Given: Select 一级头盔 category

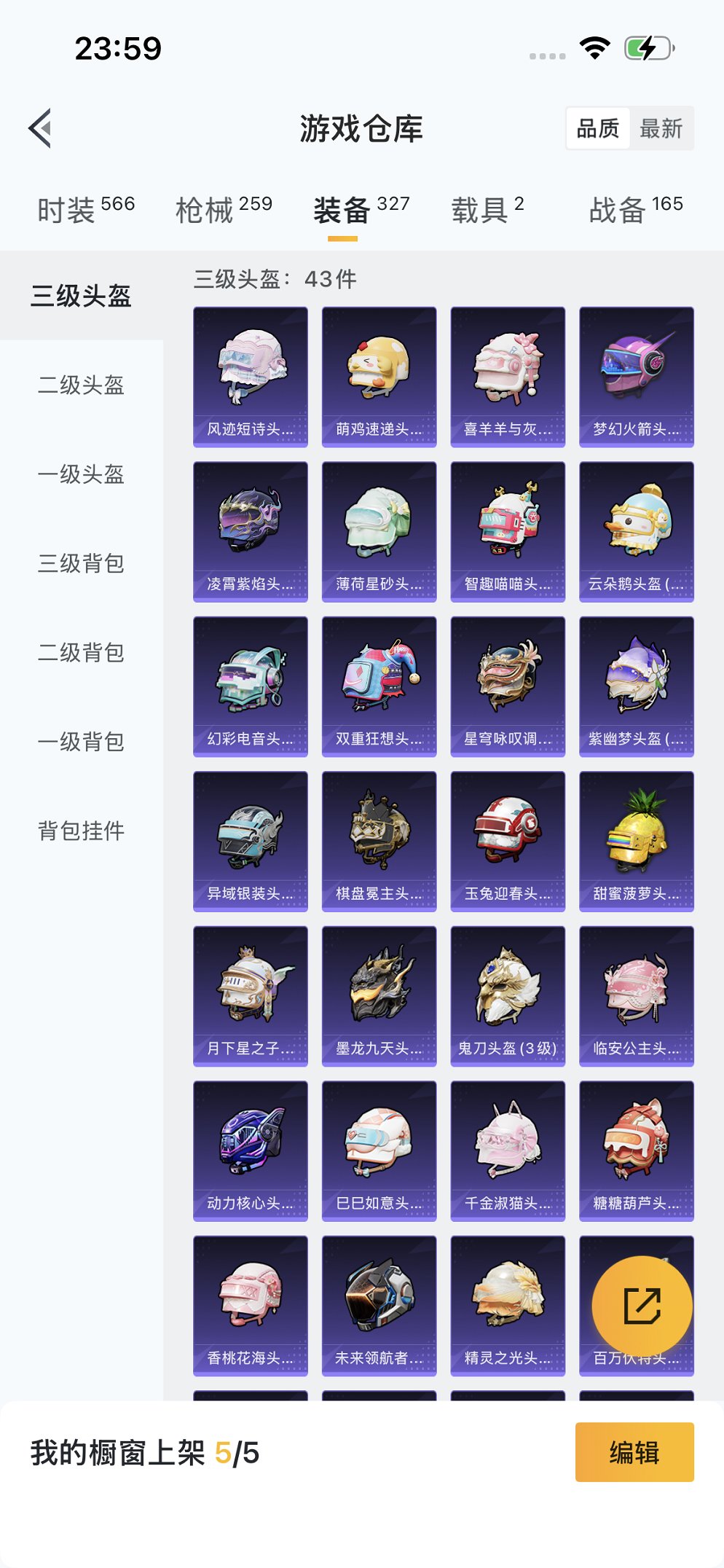Looking at the screenshot, I should 81,474.
